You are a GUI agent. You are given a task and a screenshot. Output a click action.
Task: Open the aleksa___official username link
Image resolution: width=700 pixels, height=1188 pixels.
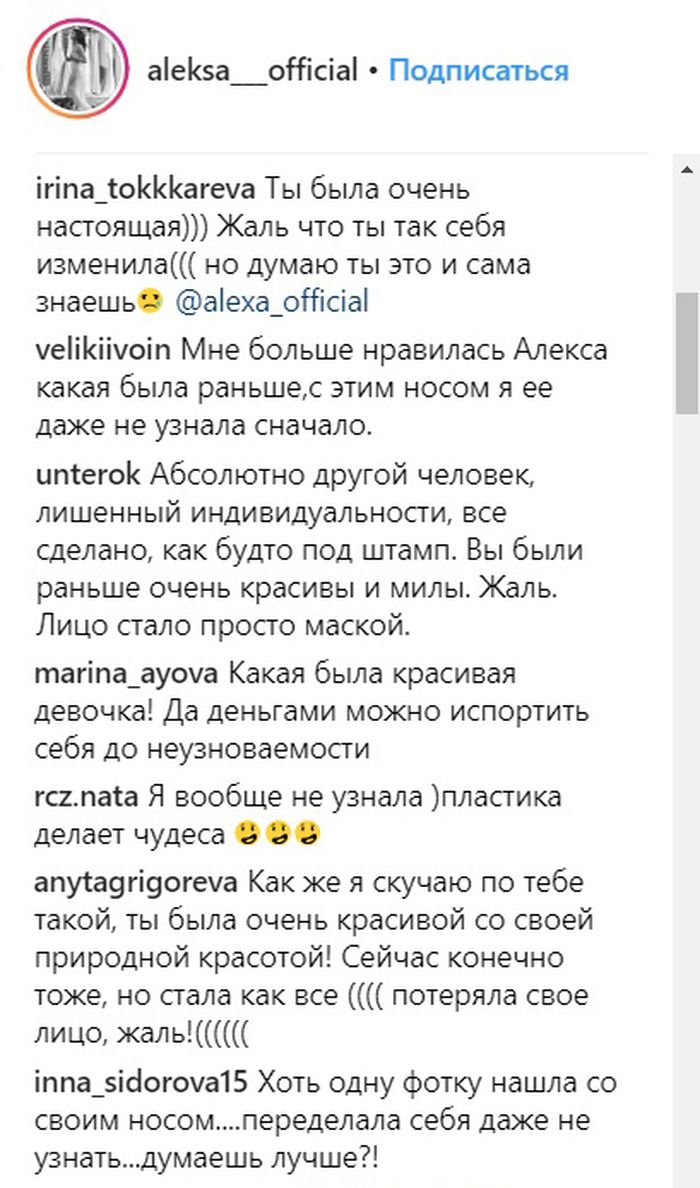[251, 71]
